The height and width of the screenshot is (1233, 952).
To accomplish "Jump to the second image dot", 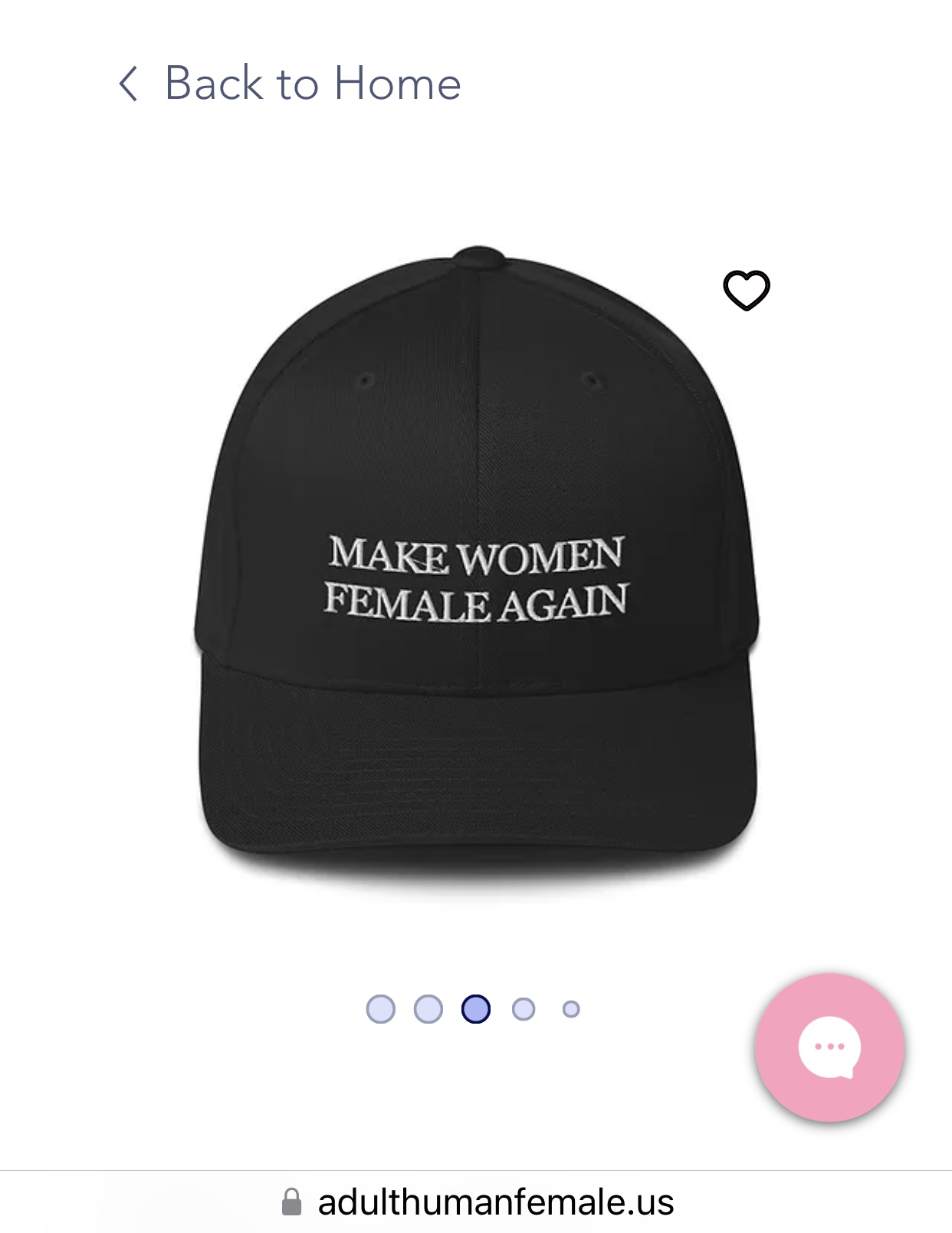I will click(x=428, y=1009).
